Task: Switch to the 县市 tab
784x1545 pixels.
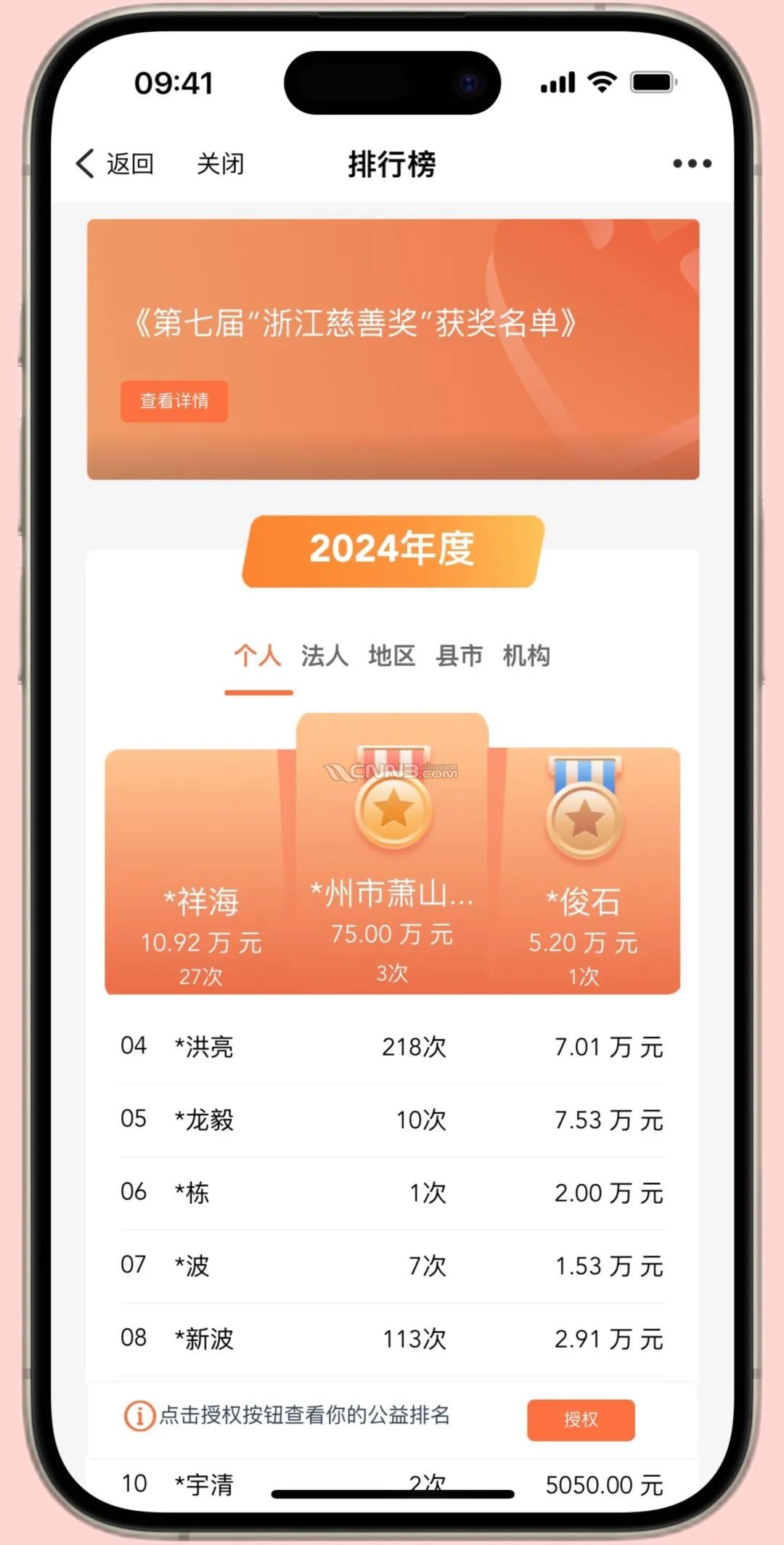Action: (459, 656)
